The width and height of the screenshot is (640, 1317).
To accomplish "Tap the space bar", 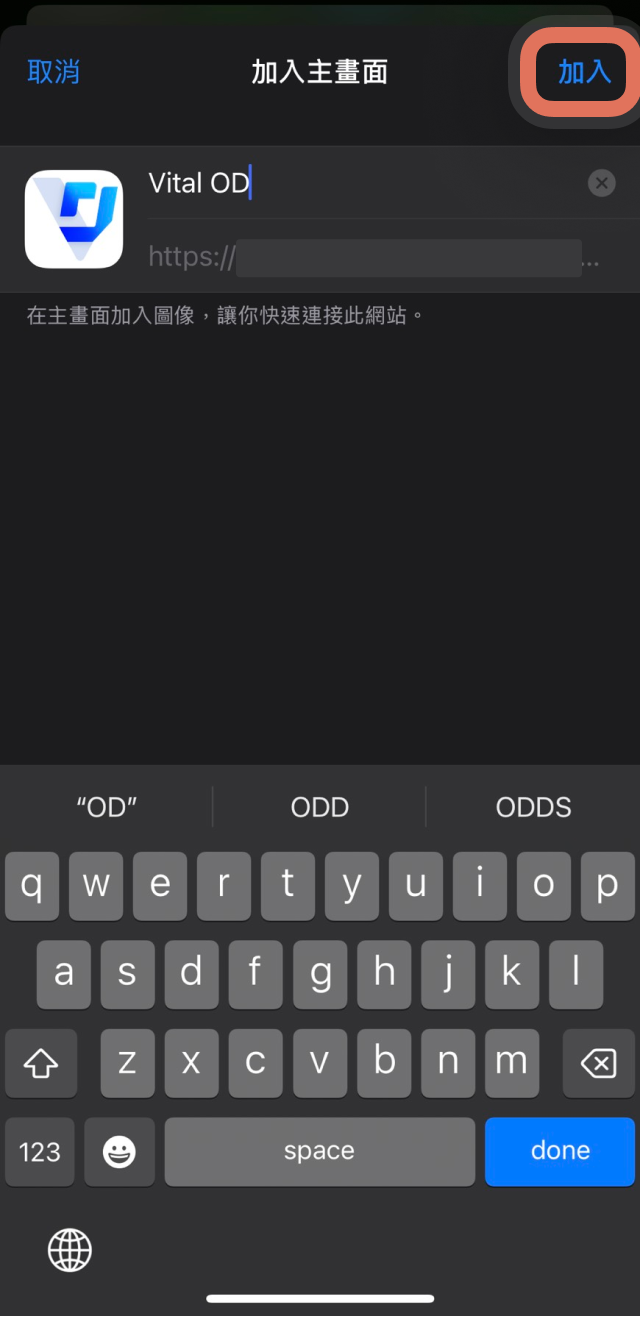I will point(319,1151).
